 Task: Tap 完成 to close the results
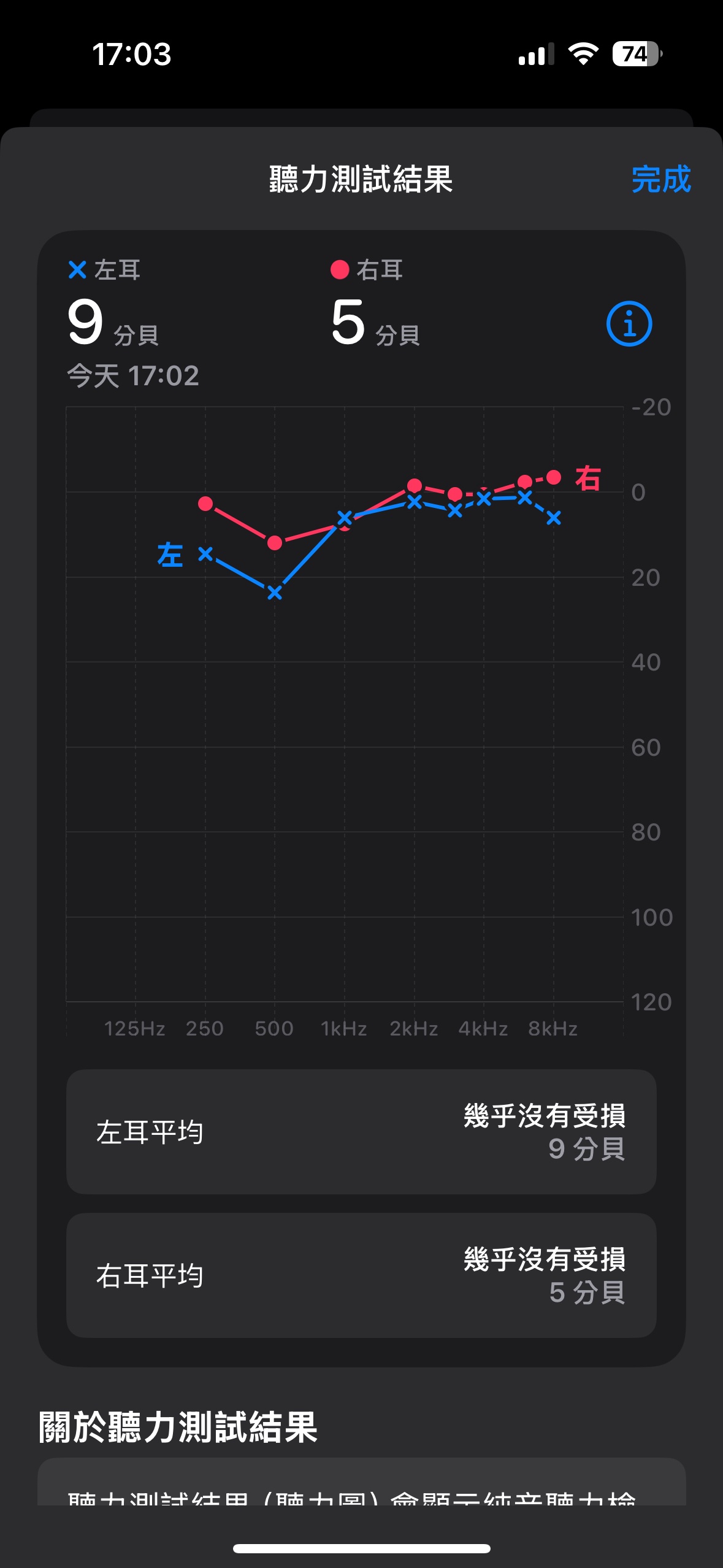pos(661,179)
